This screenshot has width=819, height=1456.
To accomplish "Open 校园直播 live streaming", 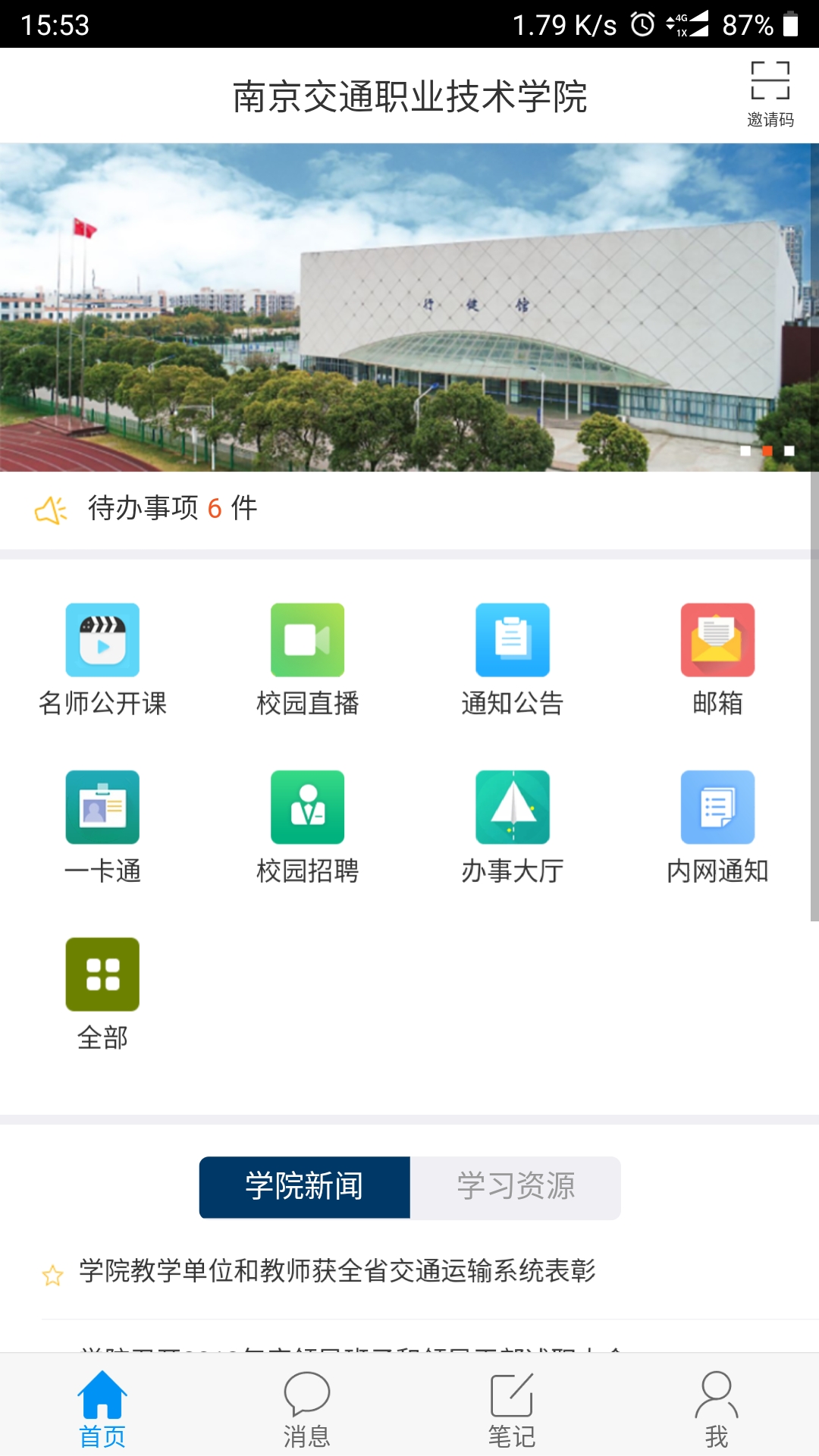I will (307, 658).
